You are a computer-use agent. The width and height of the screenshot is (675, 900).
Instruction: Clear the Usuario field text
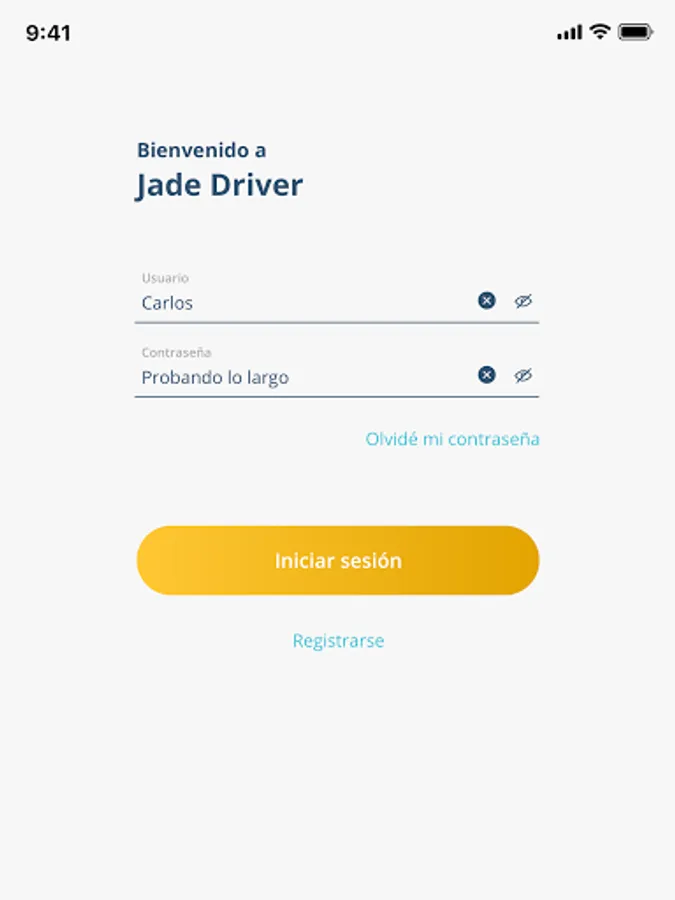[486, 300]
